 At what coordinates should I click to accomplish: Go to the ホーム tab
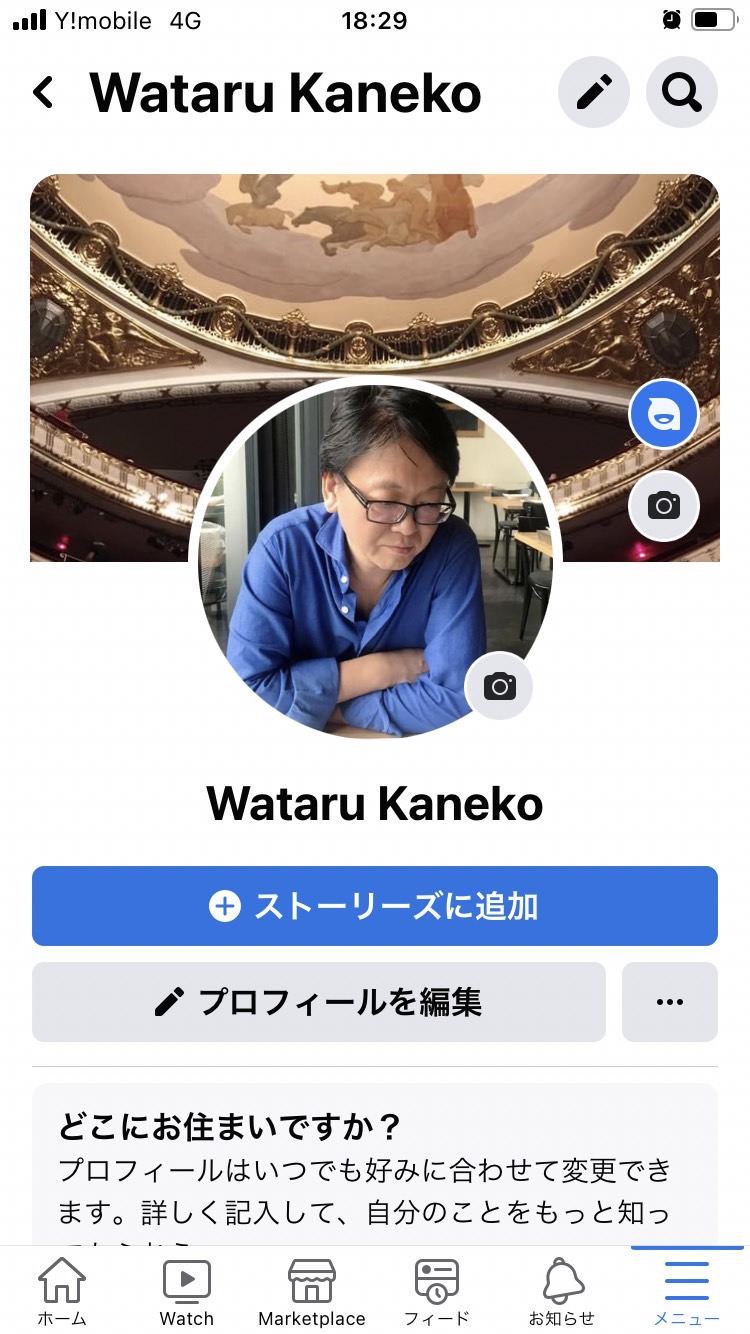pos(62,1292)
